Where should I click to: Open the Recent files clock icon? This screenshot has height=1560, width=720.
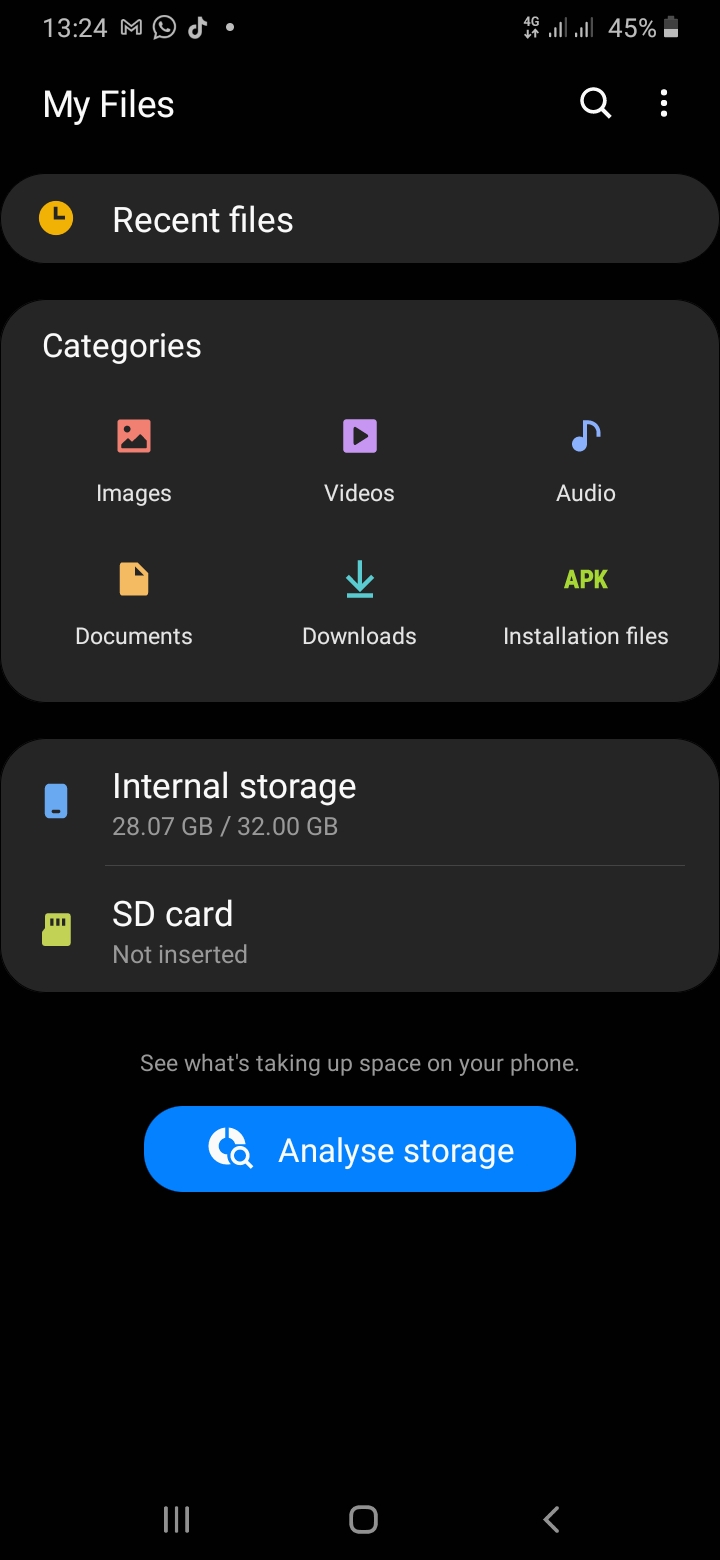[56, 218]
